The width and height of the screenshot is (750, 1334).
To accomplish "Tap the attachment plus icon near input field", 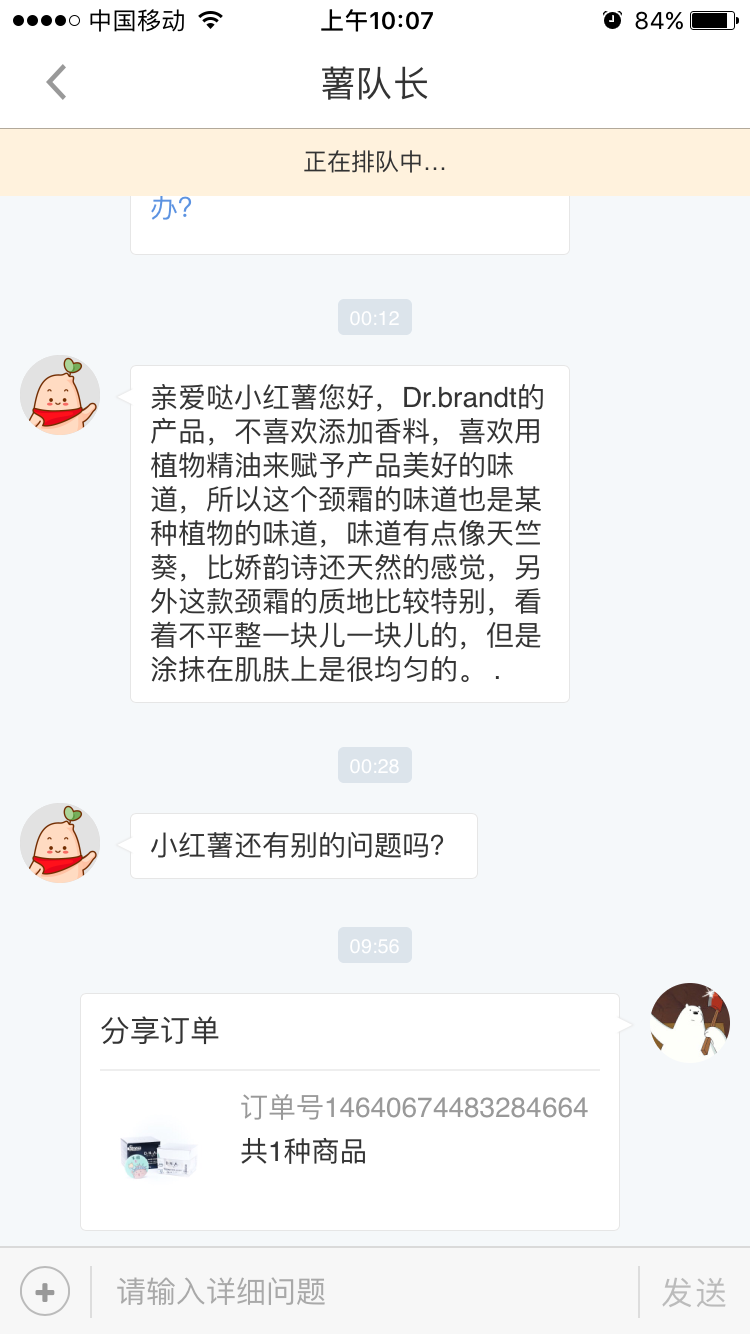I will tap(44, 1291).
